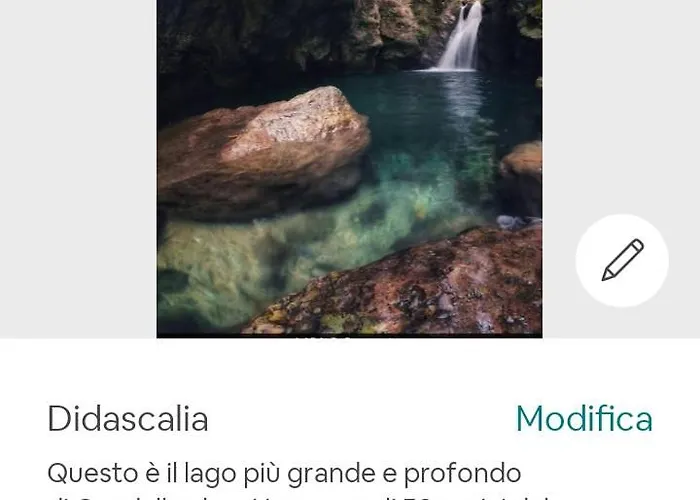This screenshot has height=500, width=700.
Task: Open the waterfall lake photo
Action: (349, 168)
